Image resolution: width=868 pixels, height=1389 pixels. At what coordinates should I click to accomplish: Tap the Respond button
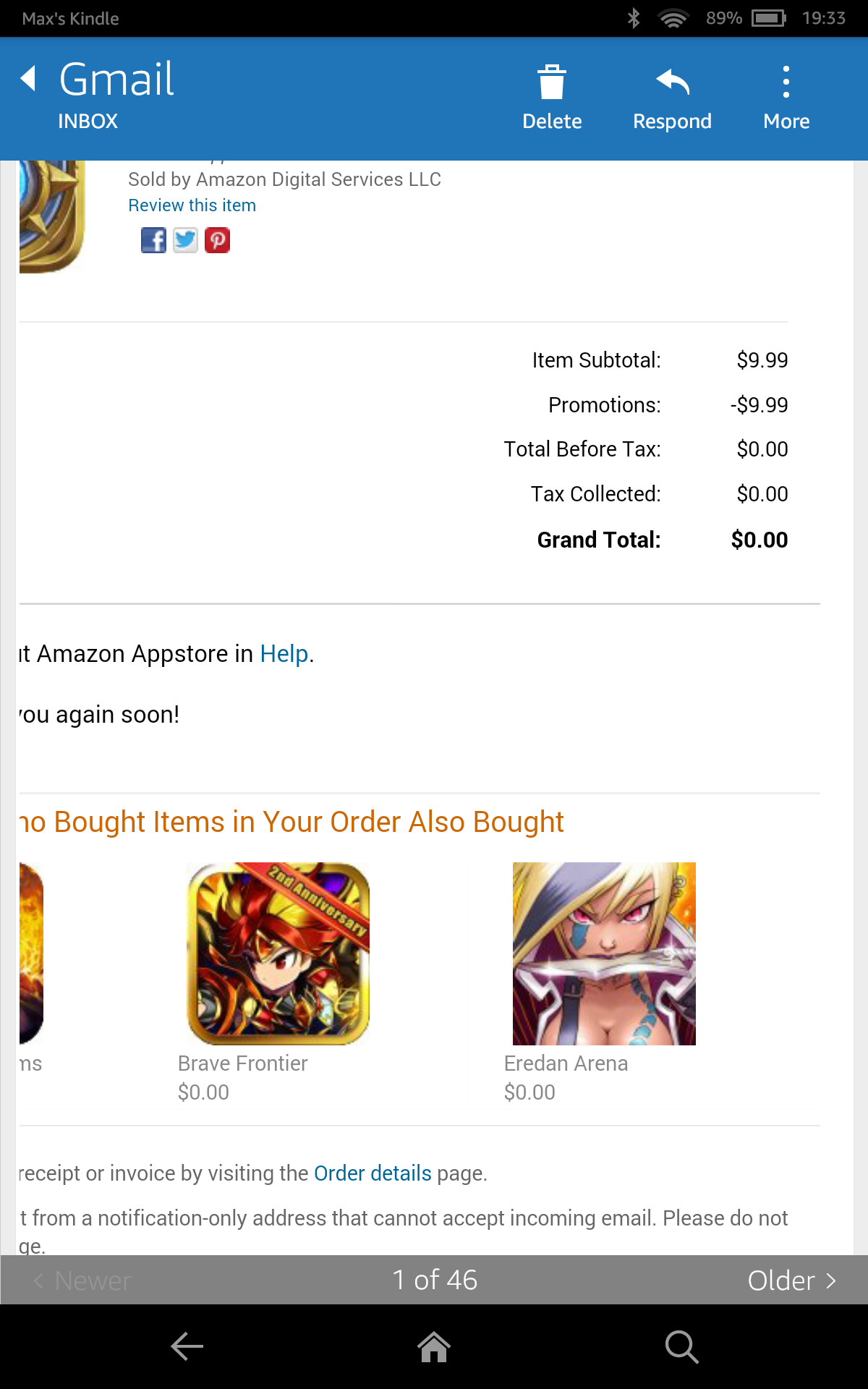click(672, 97)
